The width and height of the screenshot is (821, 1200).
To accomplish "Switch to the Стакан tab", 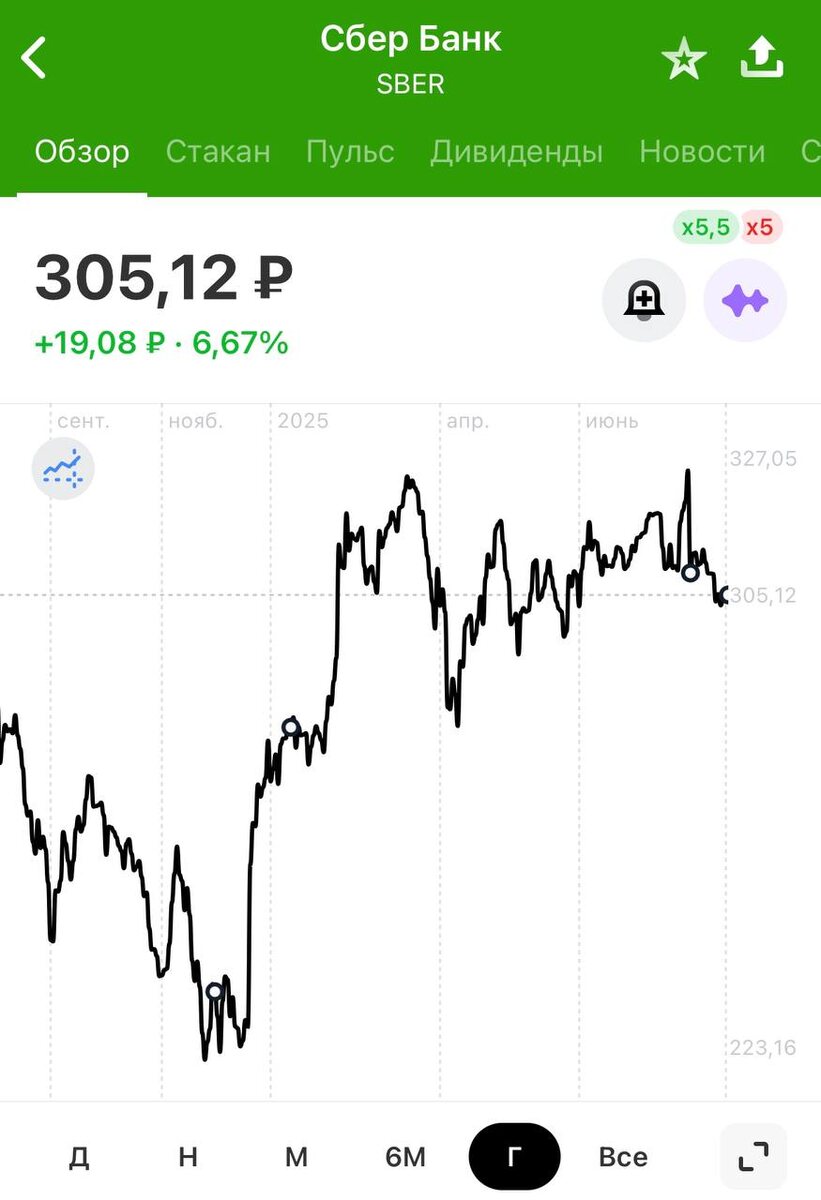I will [x=218, y=152].
